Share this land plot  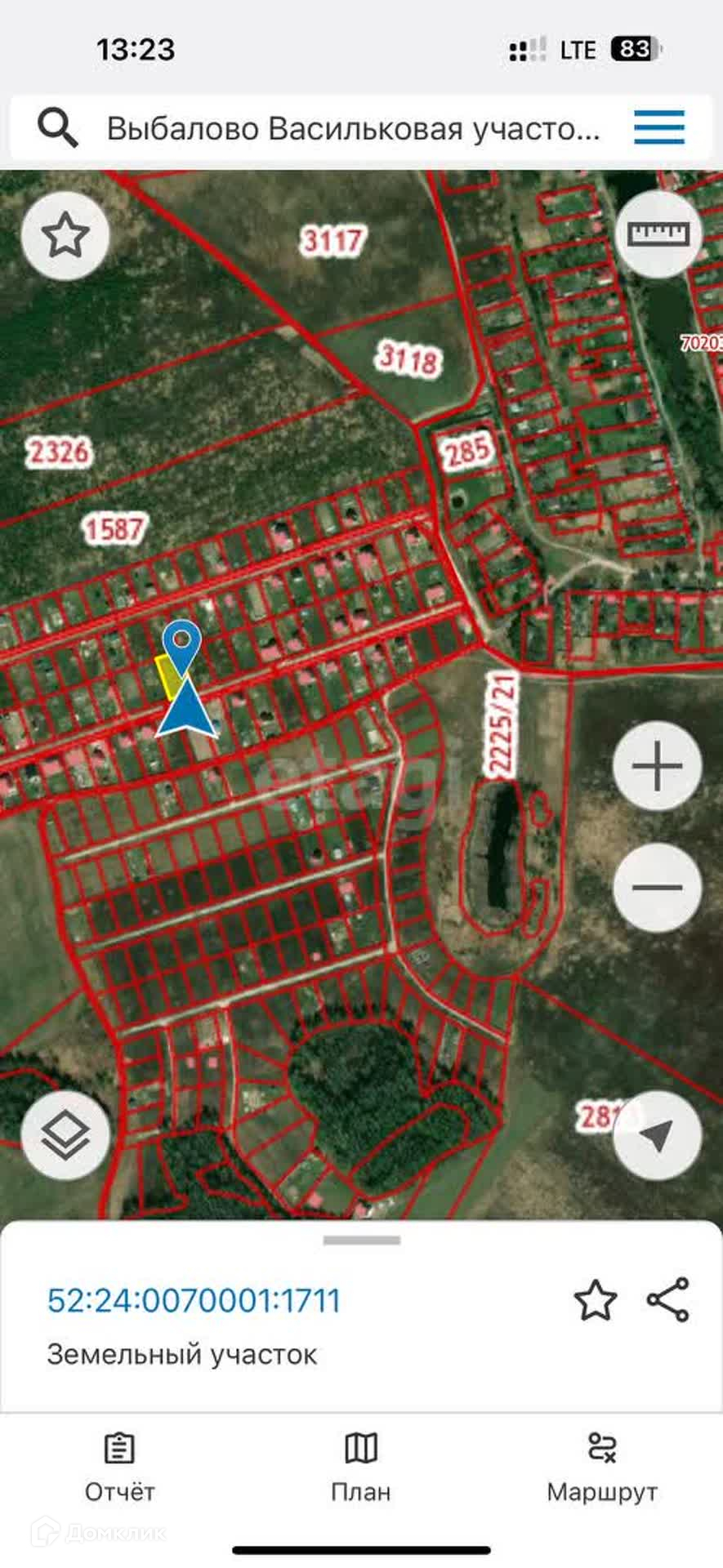click(x=668, y=1300)
